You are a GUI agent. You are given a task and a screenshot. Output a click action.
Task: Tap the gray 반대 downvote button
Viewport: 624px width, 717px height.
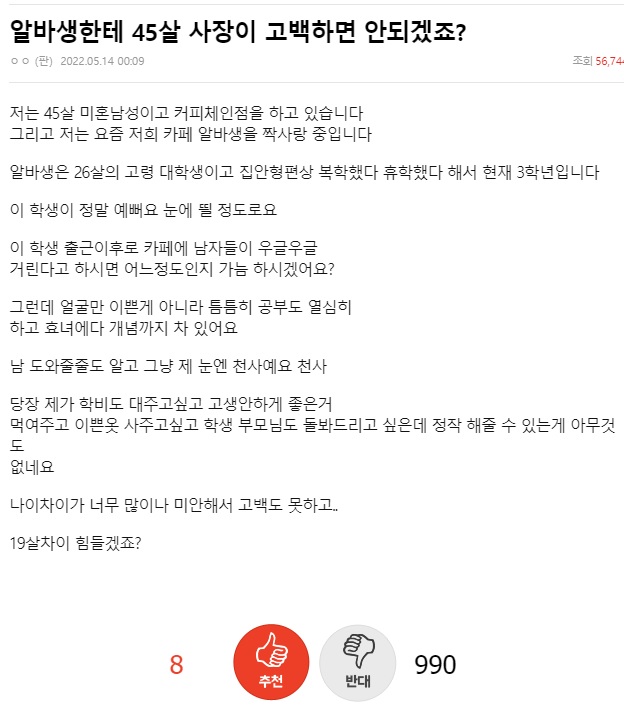coord(358,663)
